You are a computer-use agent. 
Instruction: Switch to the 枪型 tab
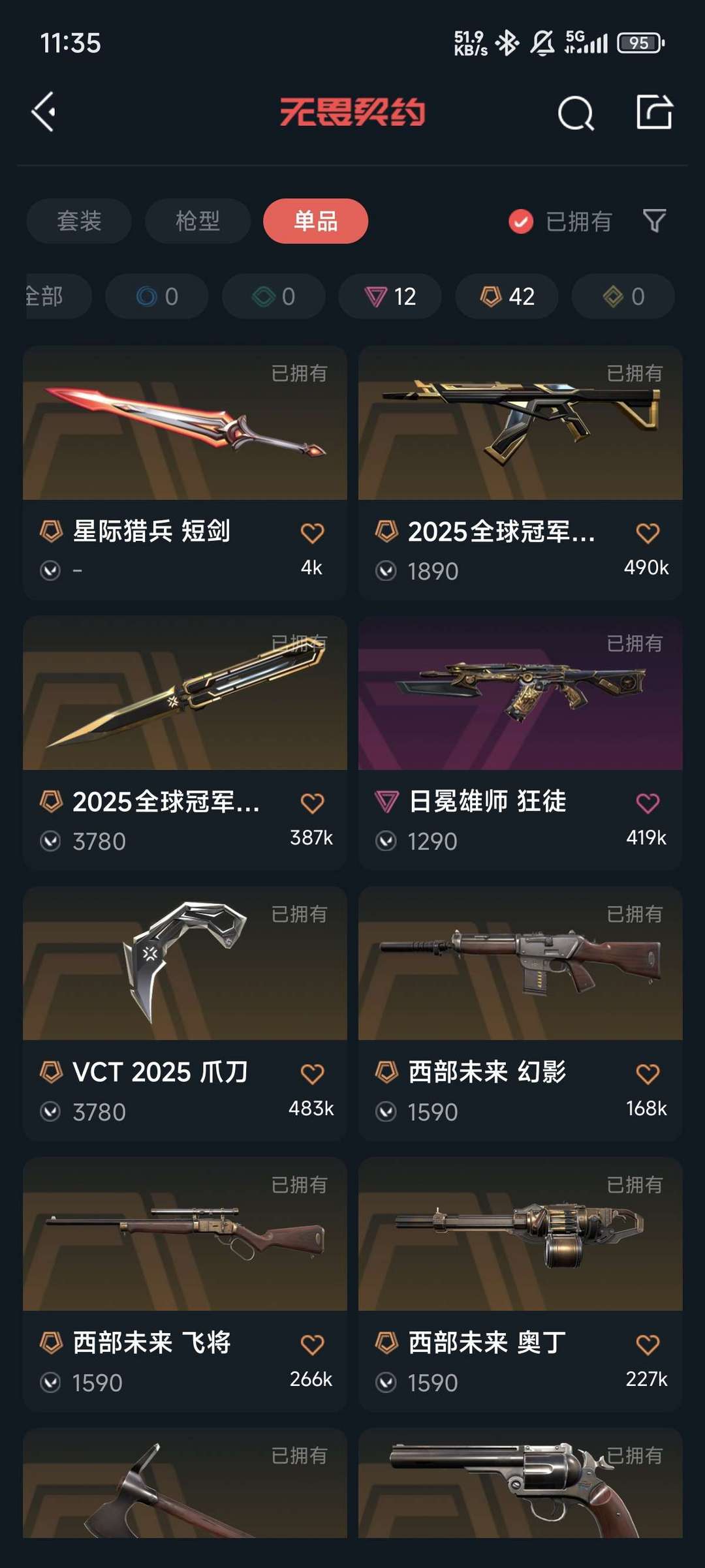[x=197, y=221]
